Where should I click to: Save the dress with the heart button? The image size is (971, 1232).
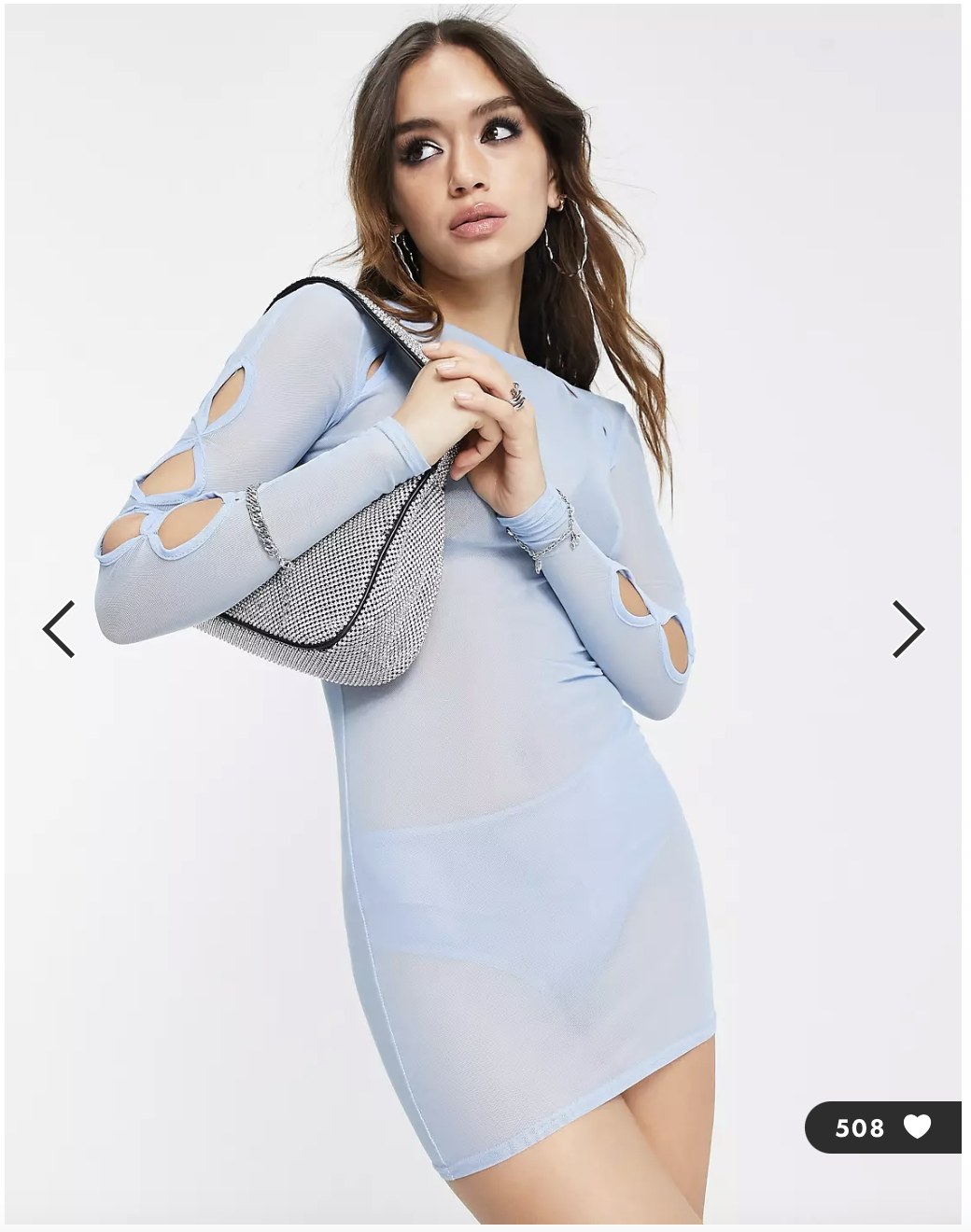point(916,1127)
